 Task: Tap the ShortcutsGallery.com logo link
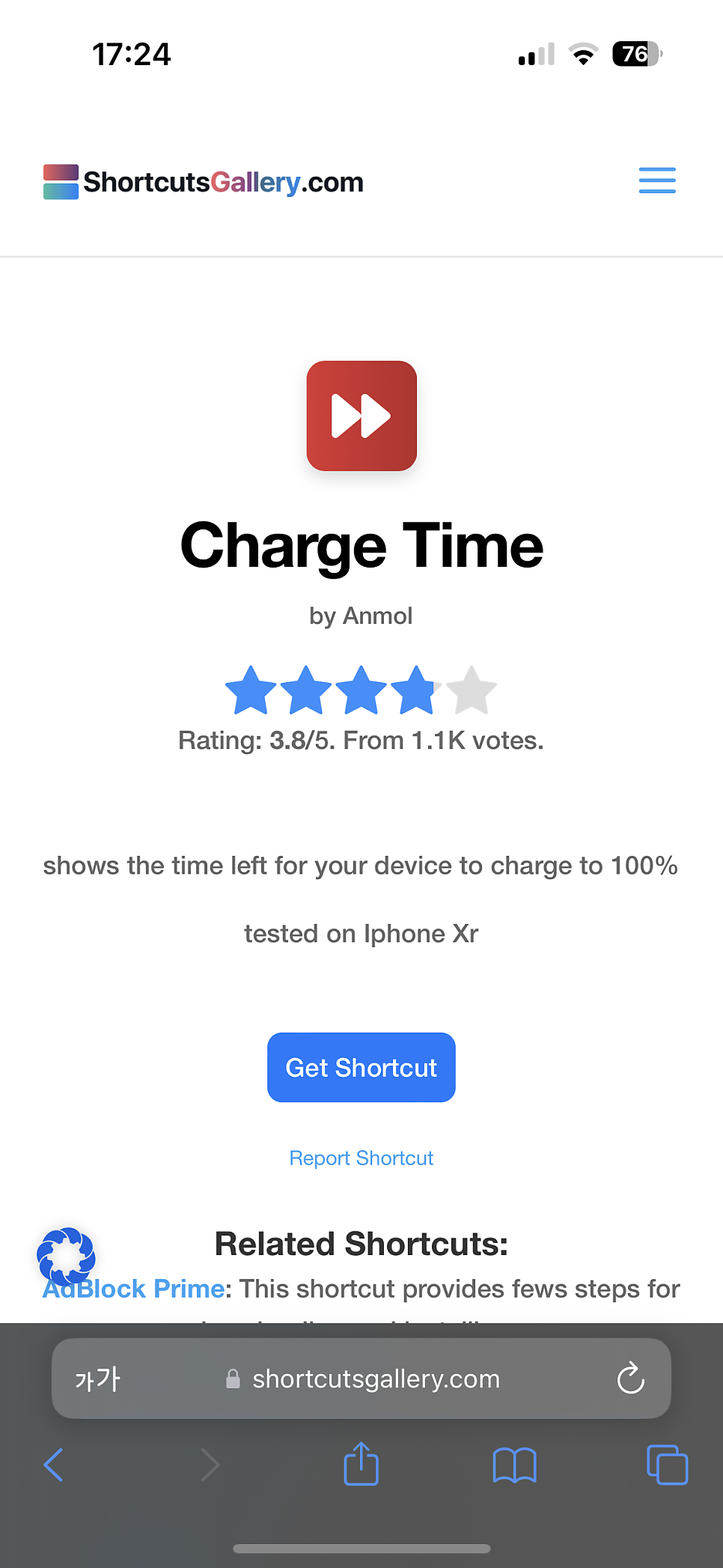204,182
